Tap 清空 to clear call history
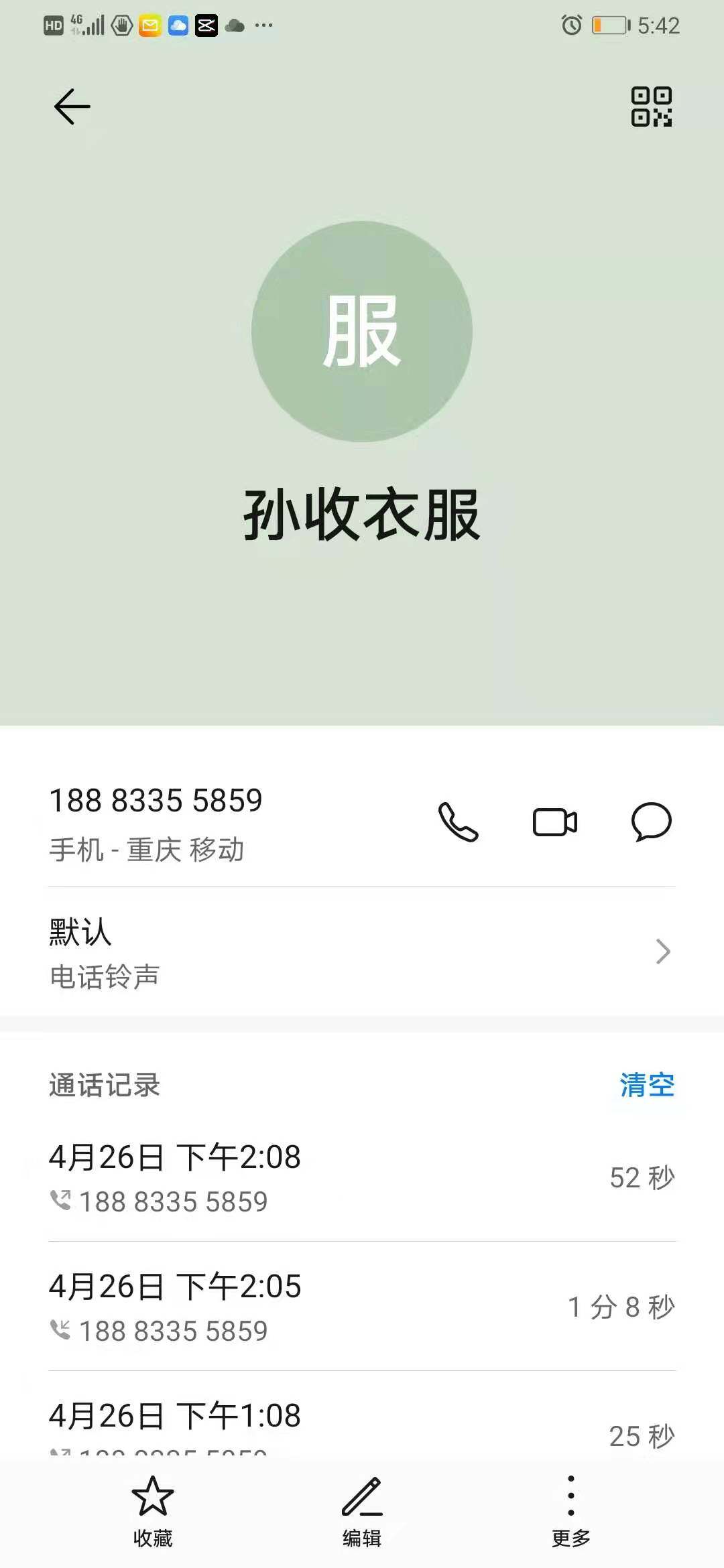 tap(646, 1085)
